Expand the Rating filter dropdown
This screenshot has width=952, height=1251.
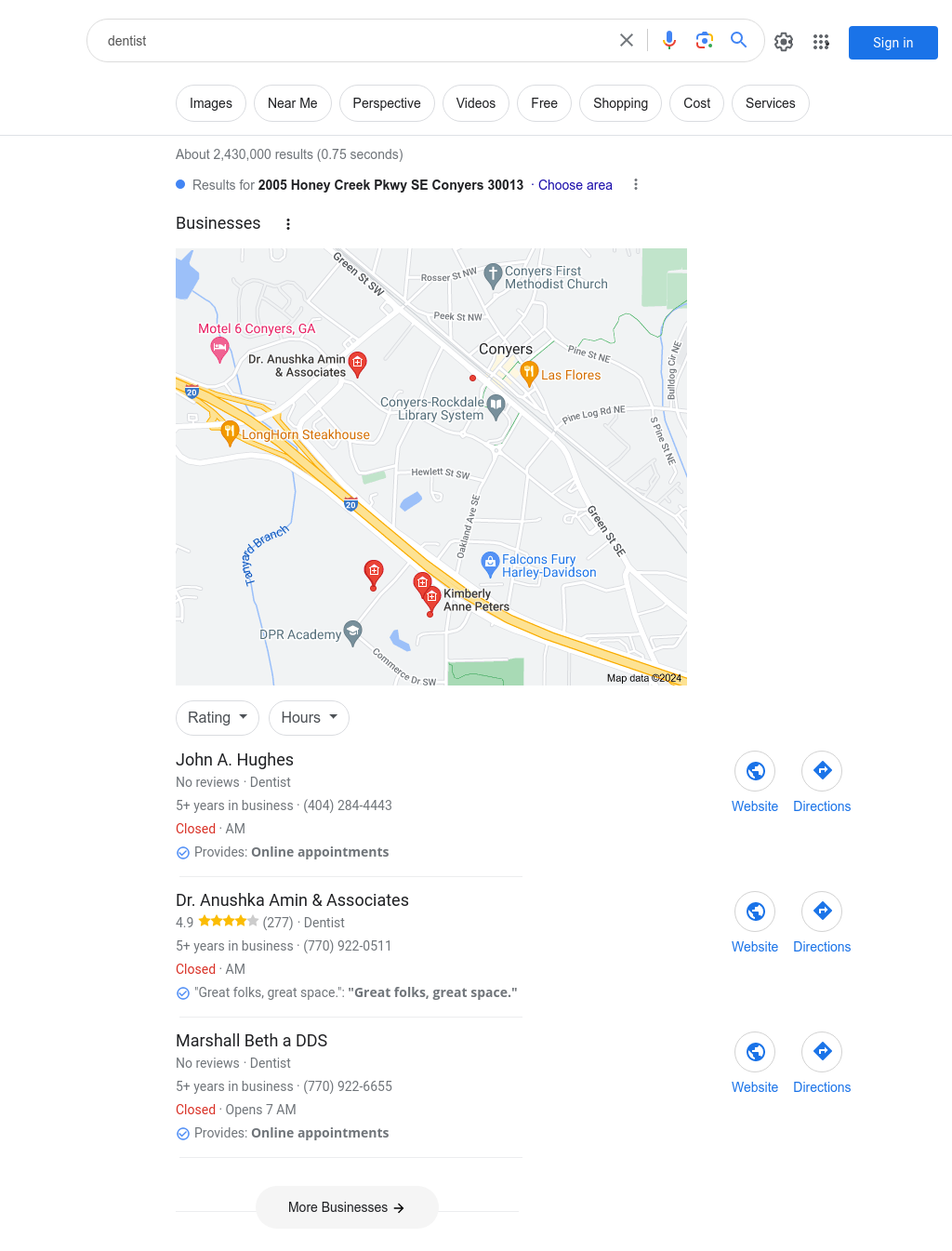[218, 718]
